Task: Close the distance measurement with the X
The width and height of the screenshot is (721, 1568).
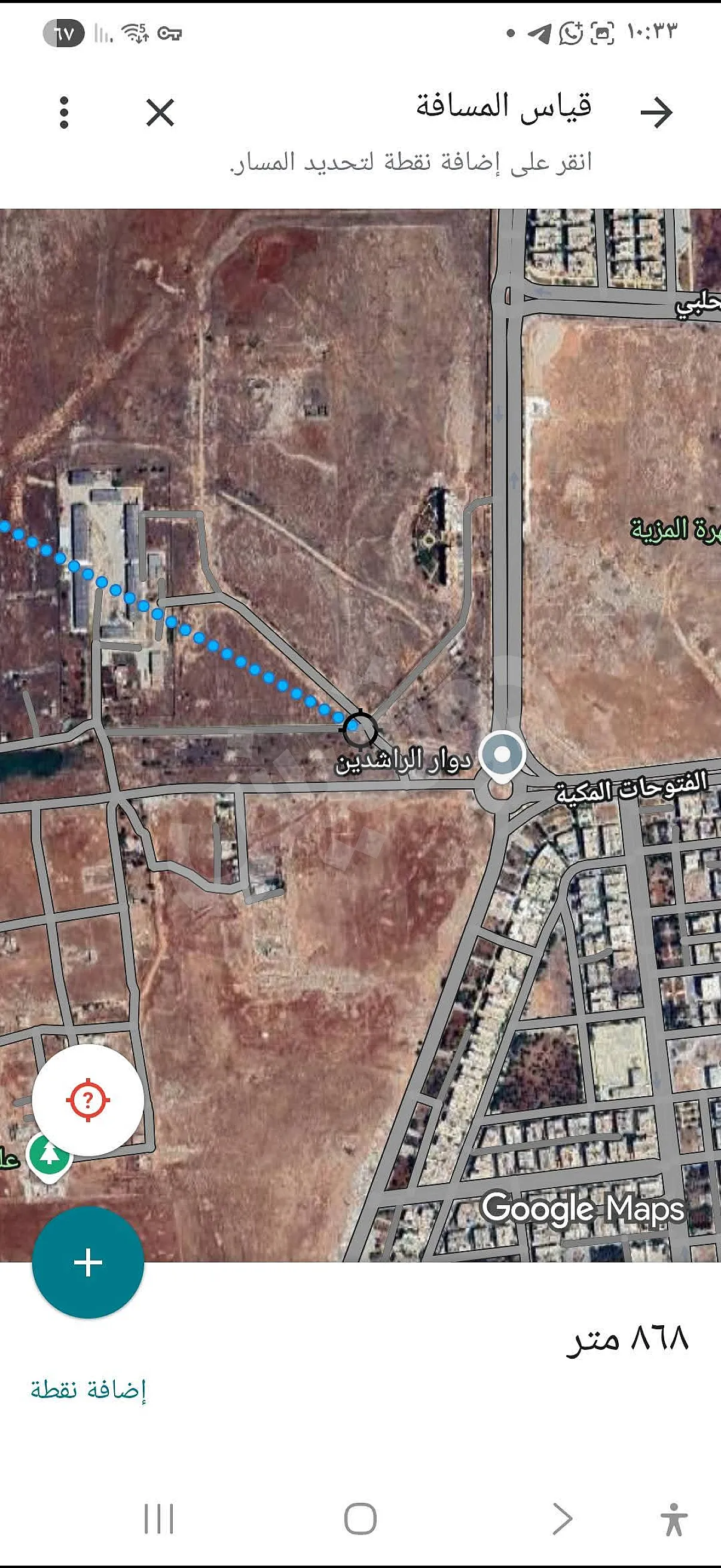Action: click(x=160, y=112)
